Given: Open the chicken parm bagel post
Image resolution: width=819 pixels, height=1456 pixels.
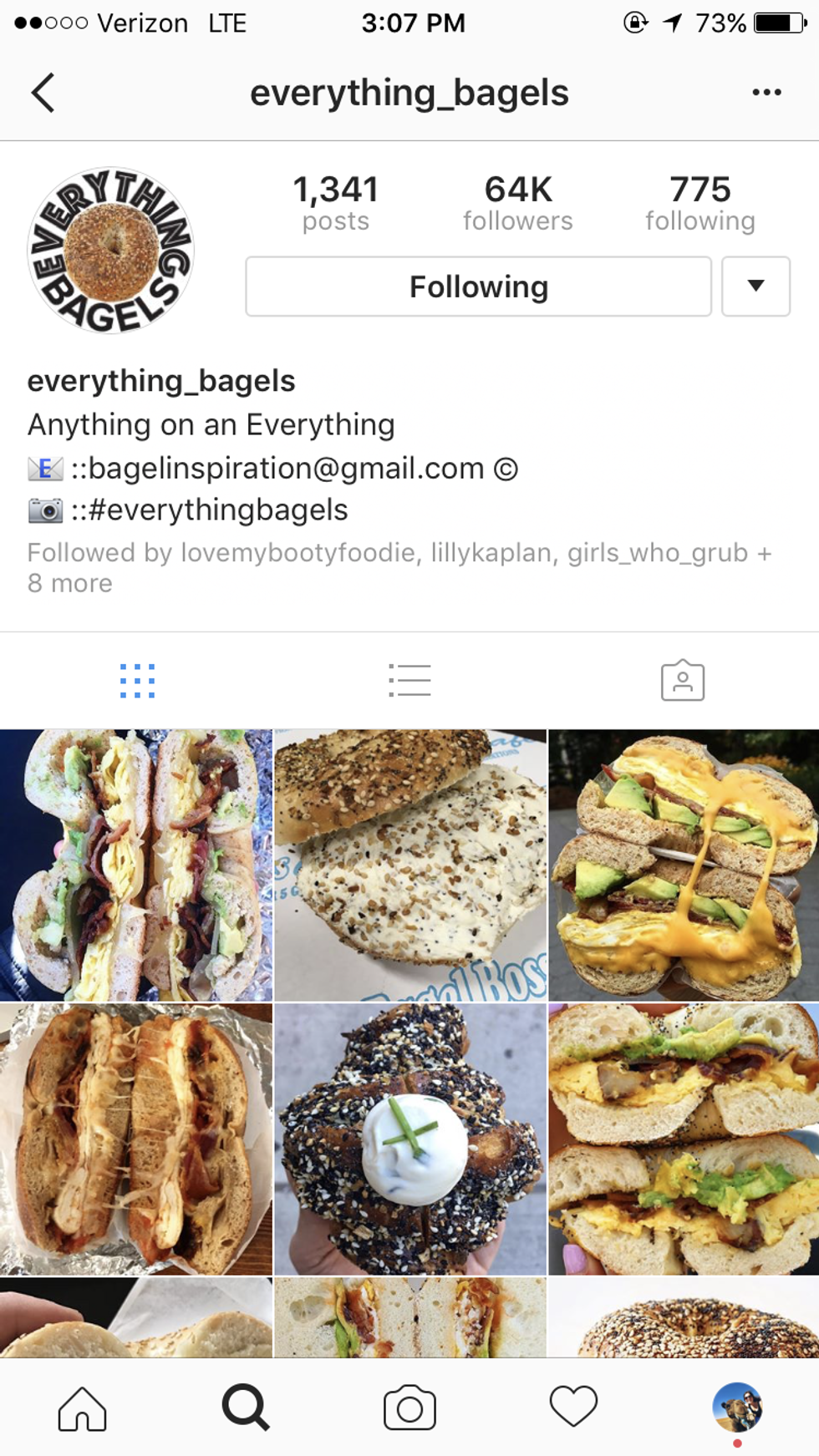Looking at the screenshot, I should pos(136,1139).
